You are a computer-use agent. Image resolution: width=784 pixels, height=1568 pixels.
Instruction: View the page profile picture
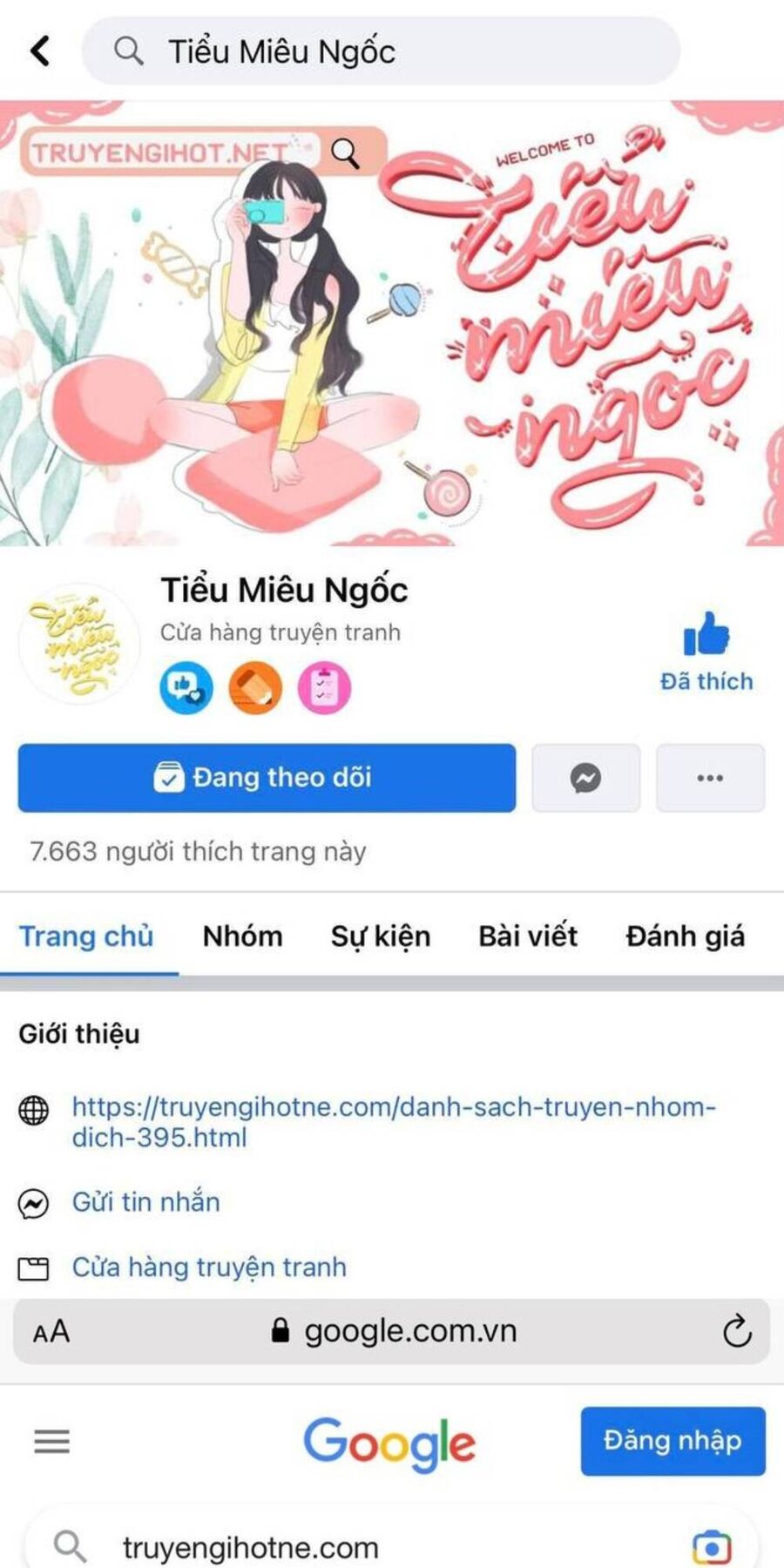click(x=79, y=644)
